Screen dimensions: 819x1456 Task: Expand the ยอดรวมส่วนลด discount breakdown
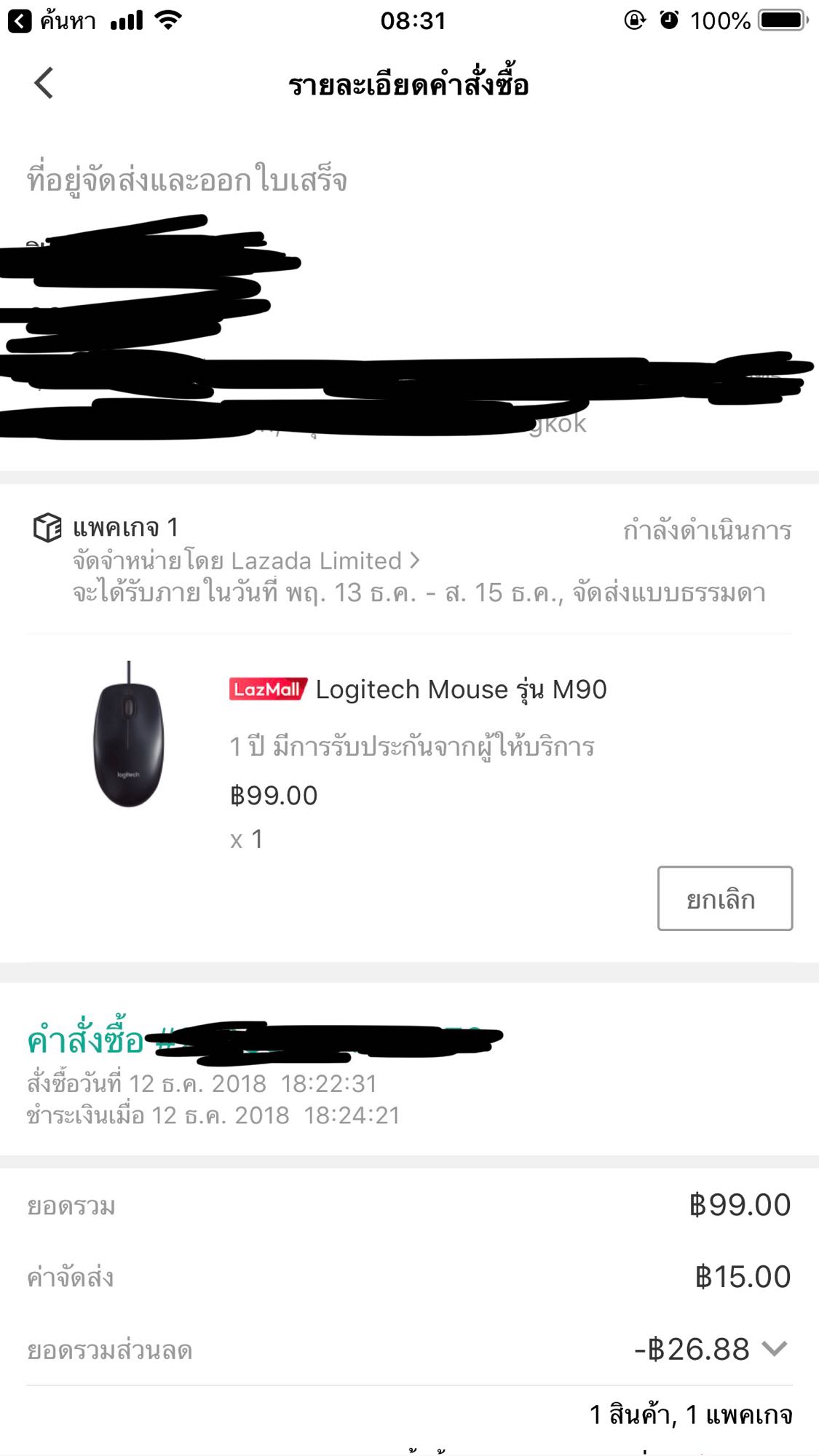pos(775,1349)
